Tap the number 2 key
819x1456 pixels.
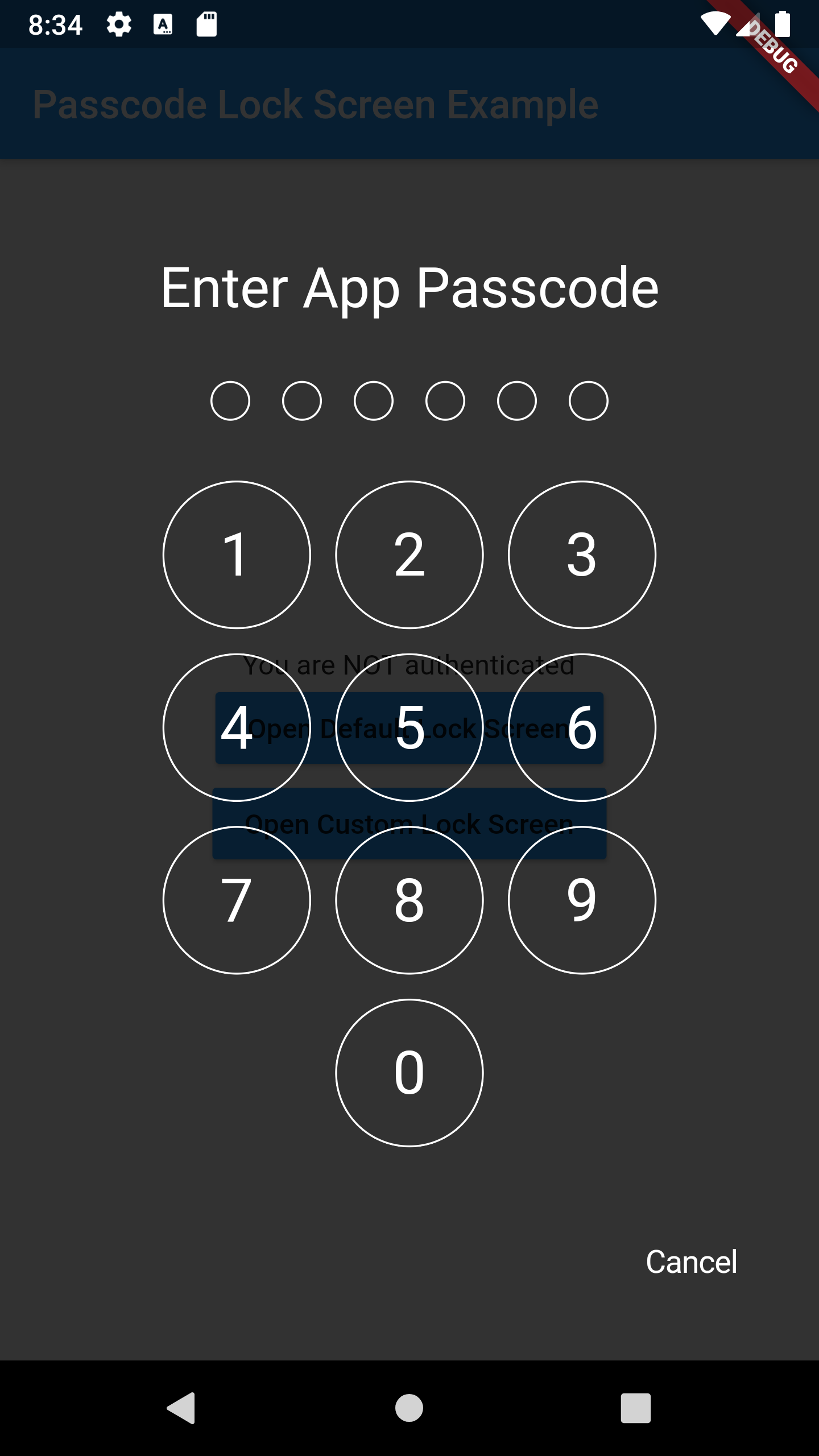(x=409, y=555)
